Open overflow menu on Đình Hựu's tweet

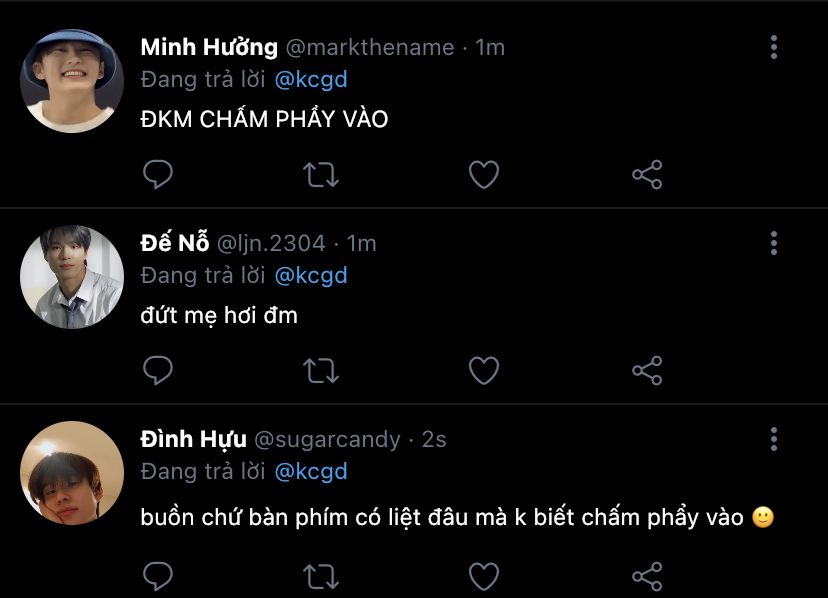(x=773, y=439)
